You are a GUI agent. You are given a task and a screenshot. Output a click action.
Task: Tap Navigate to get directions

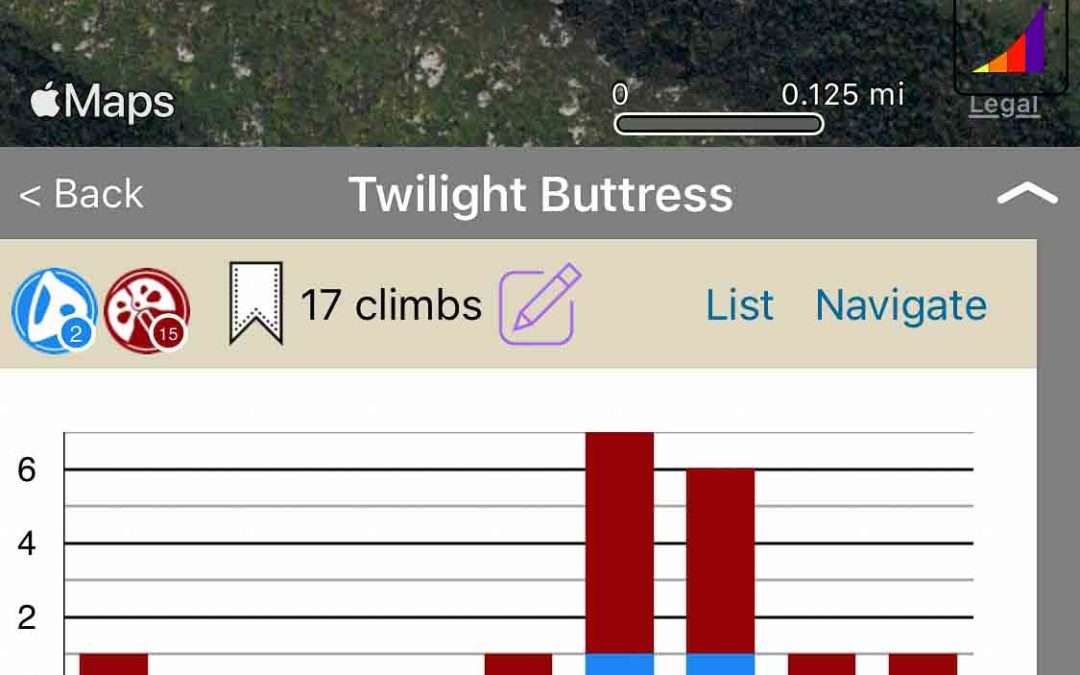901,305
